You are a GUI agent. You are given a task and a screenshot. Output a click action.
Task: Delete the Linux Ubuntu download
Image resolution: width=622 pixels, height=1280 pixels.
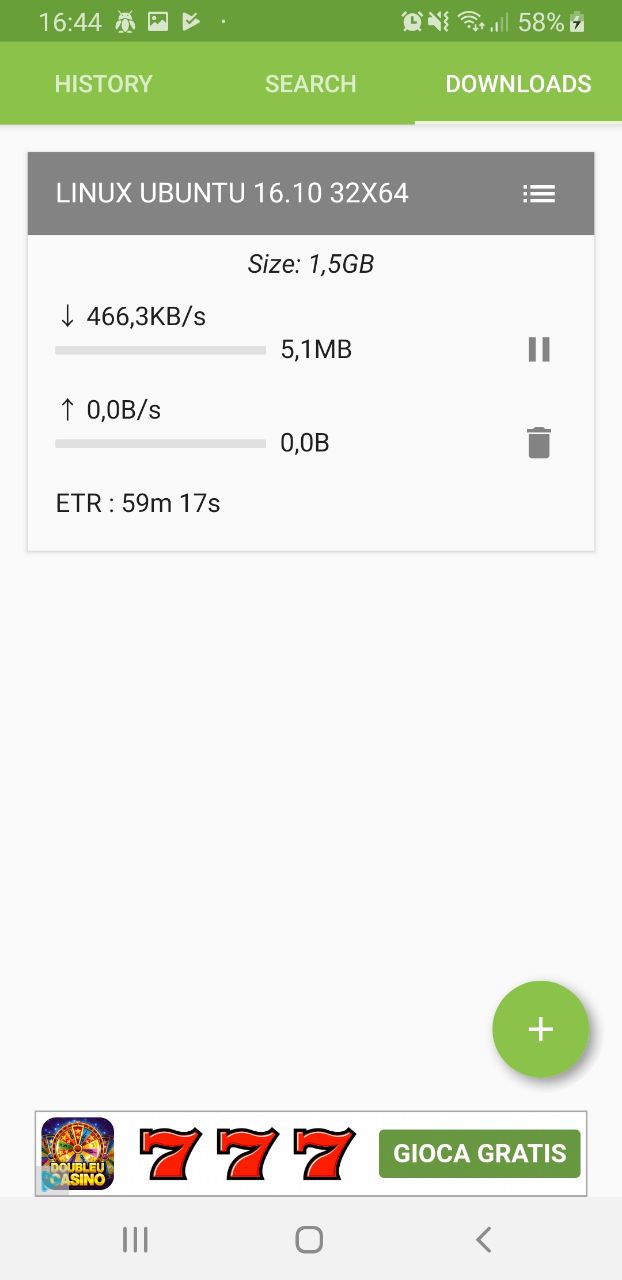pos(538,442)
